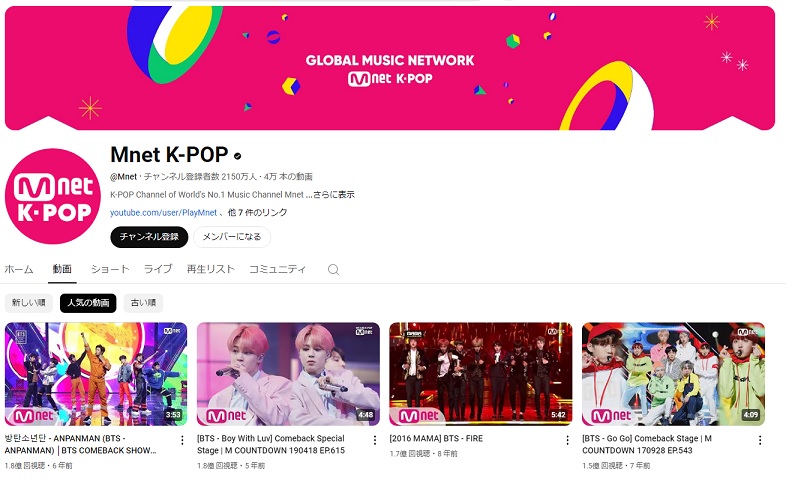The height and width of the screenshot is (480, 786).
Task: Open the 再生リスト playlists tab
Action: tap(210, 269)
